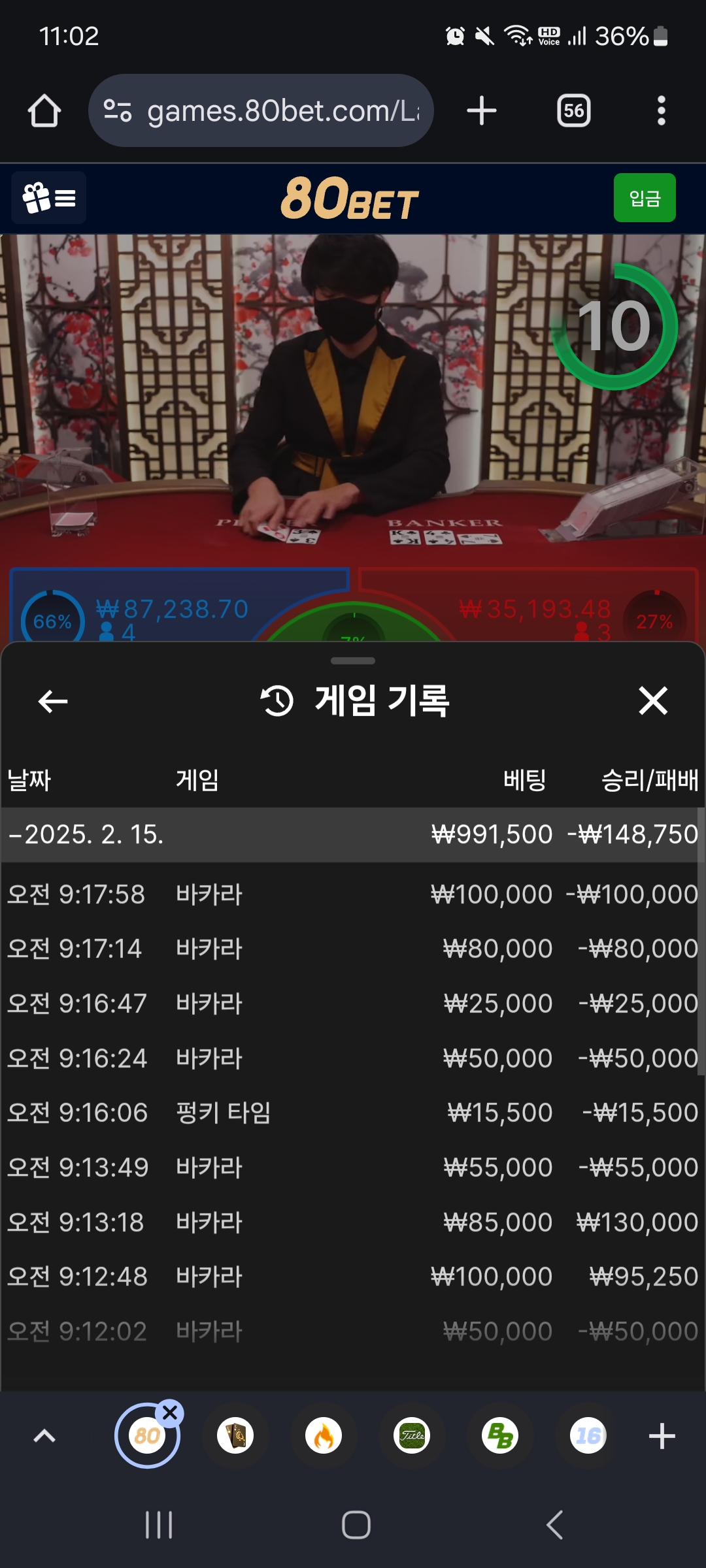Viewport: 706px width, 1568px height.
Task: Open a new browser tab
Action: coord(482,111)
